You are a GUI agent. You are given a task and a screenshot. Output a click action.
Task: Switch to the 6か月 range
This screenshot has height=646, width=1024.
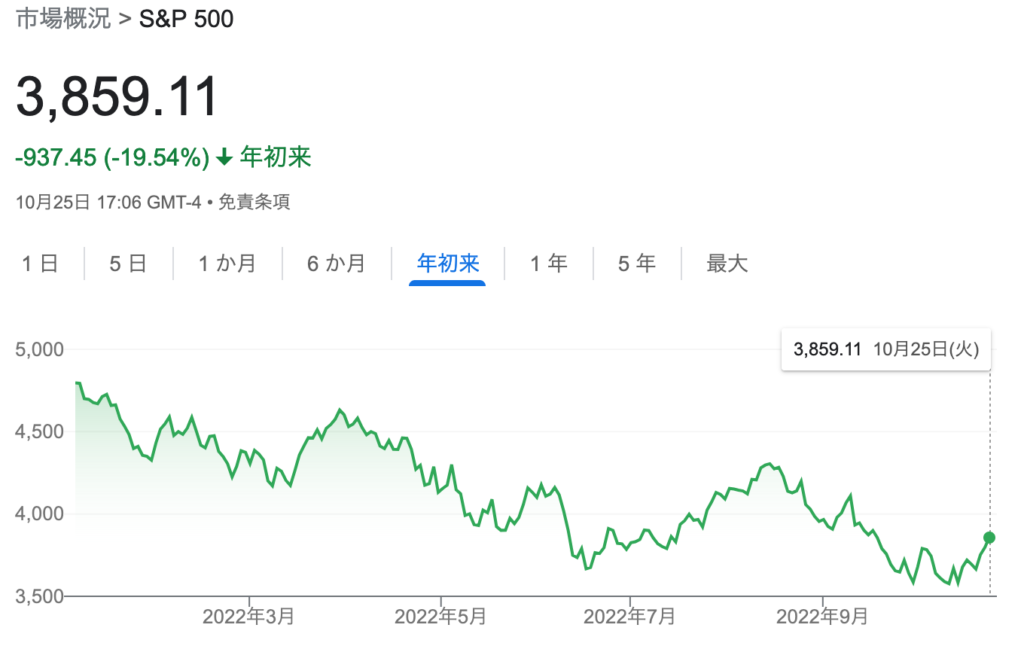tap(335, 264)
